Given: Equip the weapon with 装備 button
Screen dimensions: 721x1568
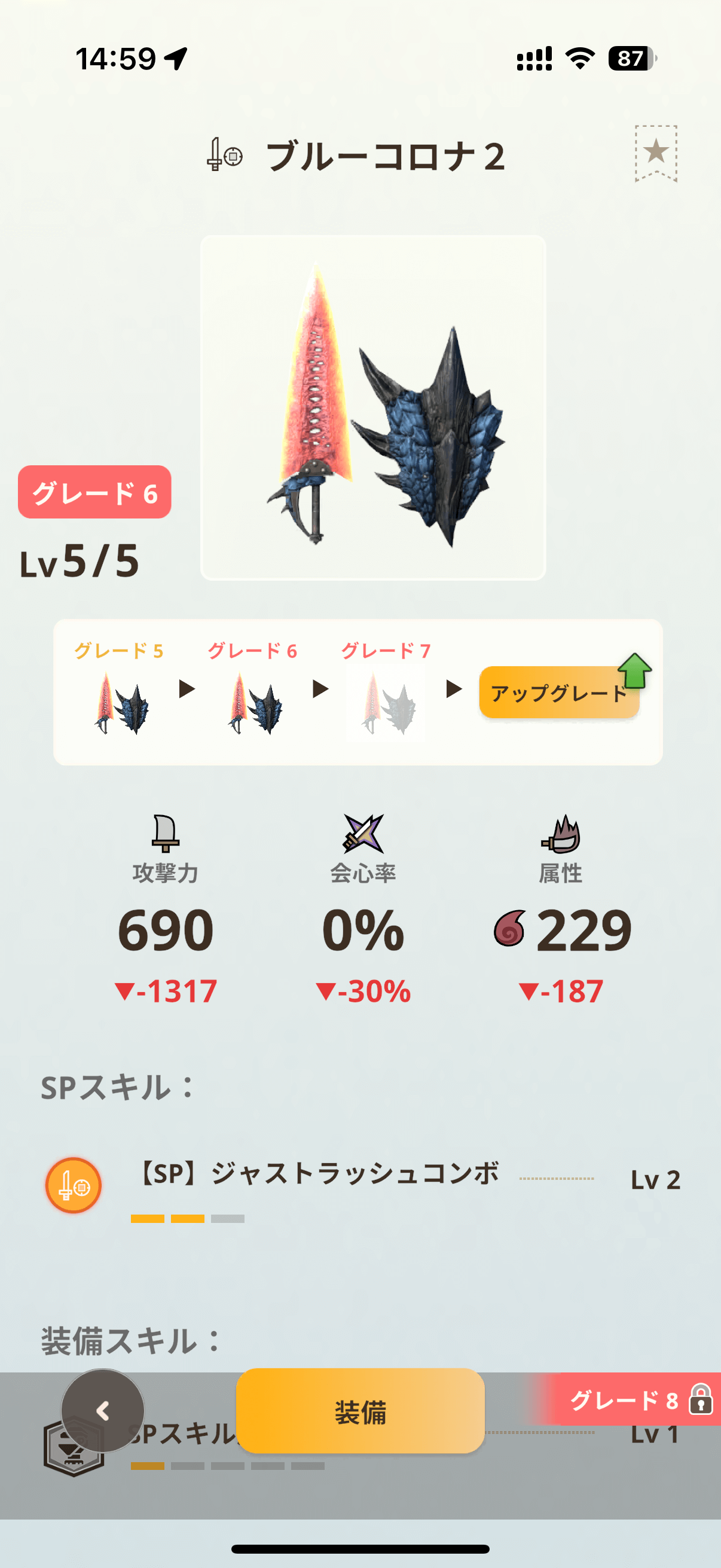Looking at the screenshot, I should [x=360, y=1411].
